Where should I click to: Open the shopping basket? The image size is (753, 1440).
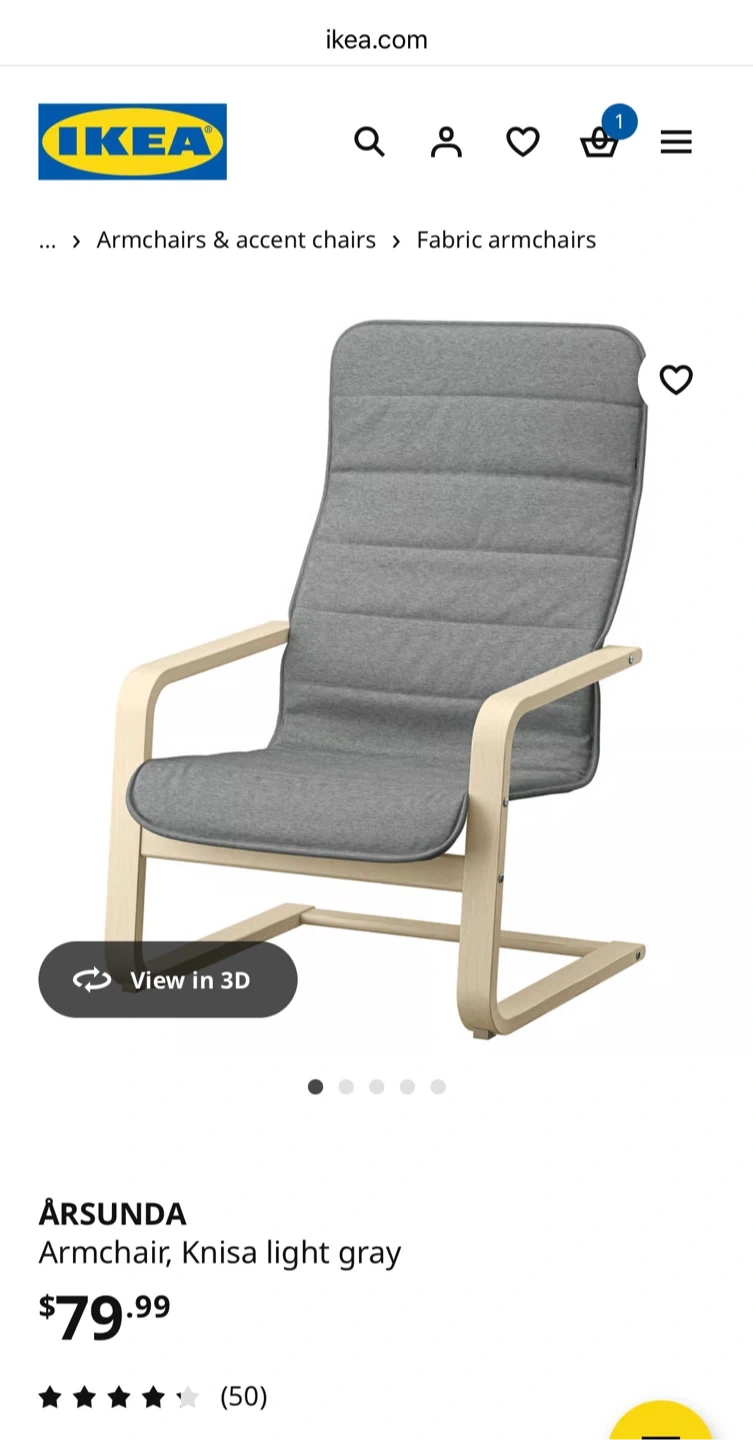tap(600, 142)
